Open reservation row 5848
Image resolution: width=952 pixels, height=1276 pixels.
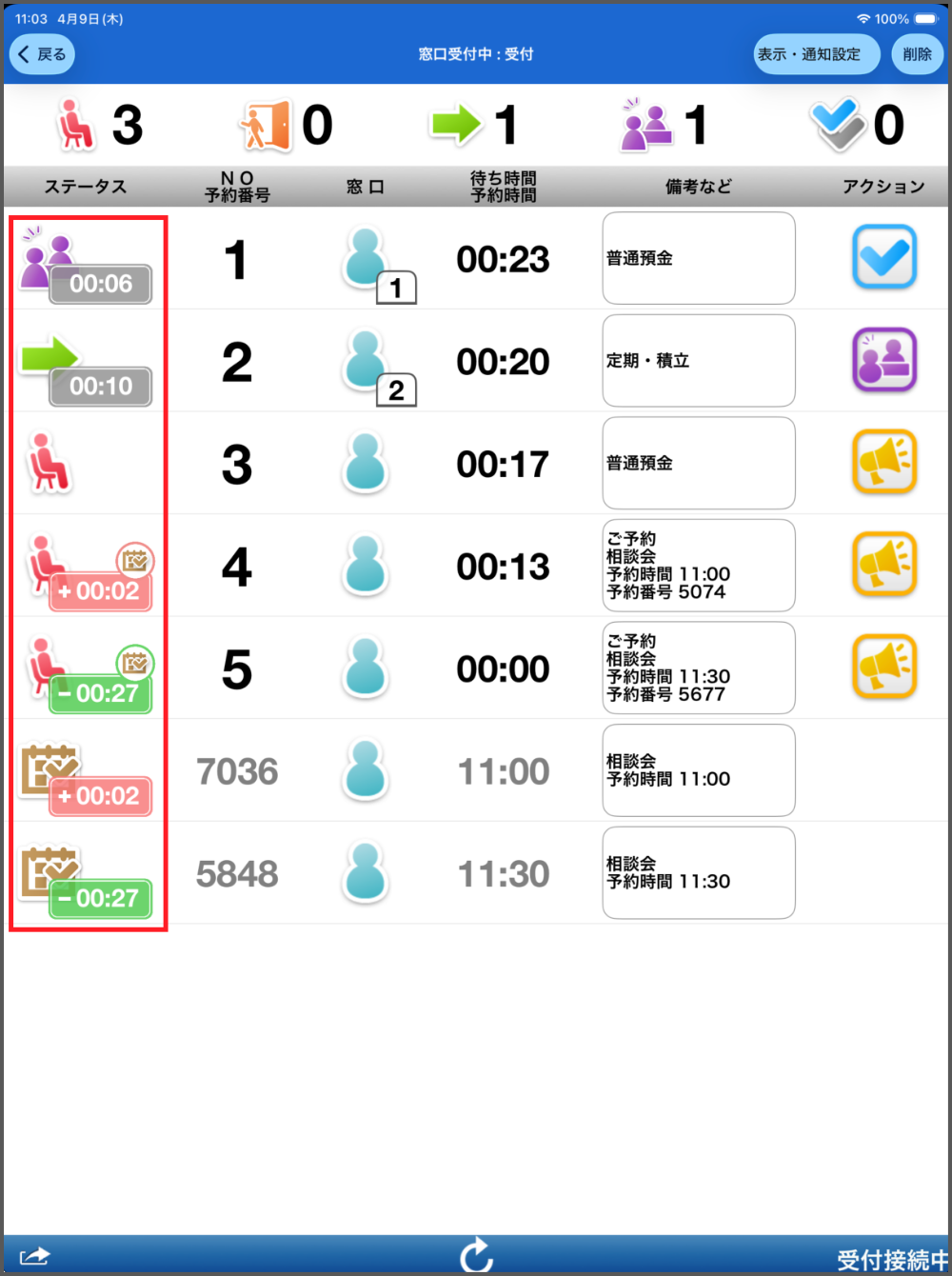point(237,874)
